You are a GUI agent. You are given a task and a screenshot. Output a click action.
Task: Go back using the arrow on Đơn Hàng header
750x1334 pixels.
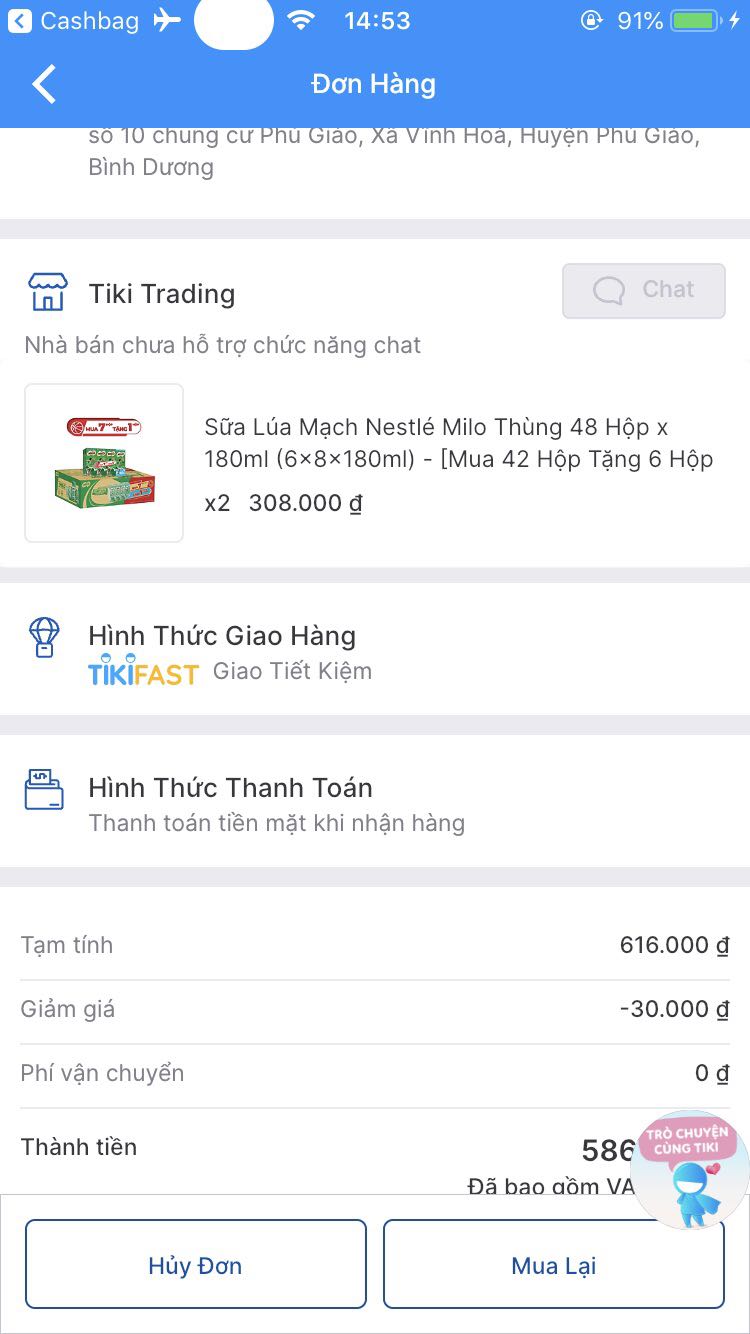coord(42,84)
